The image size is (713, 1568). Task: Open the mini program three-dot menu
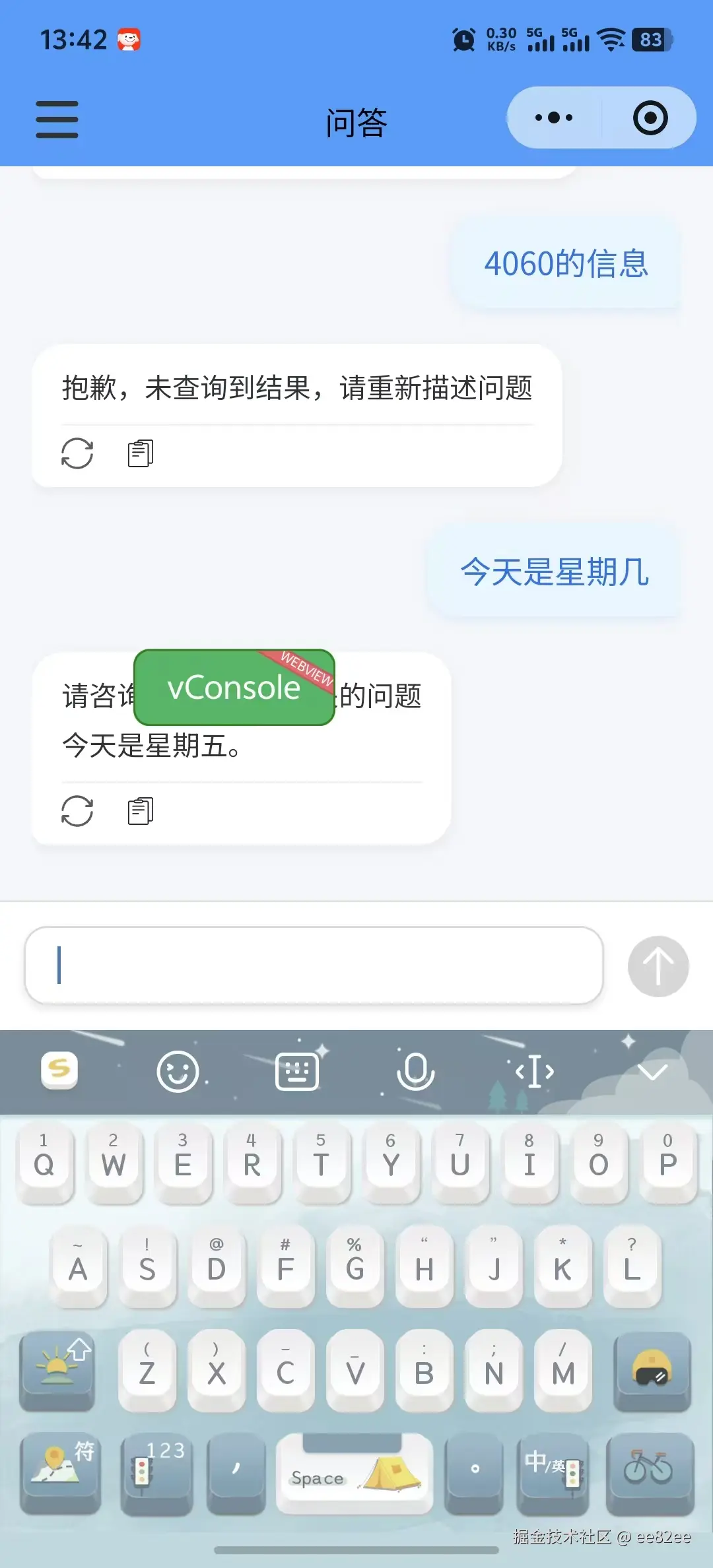[554, 118]
